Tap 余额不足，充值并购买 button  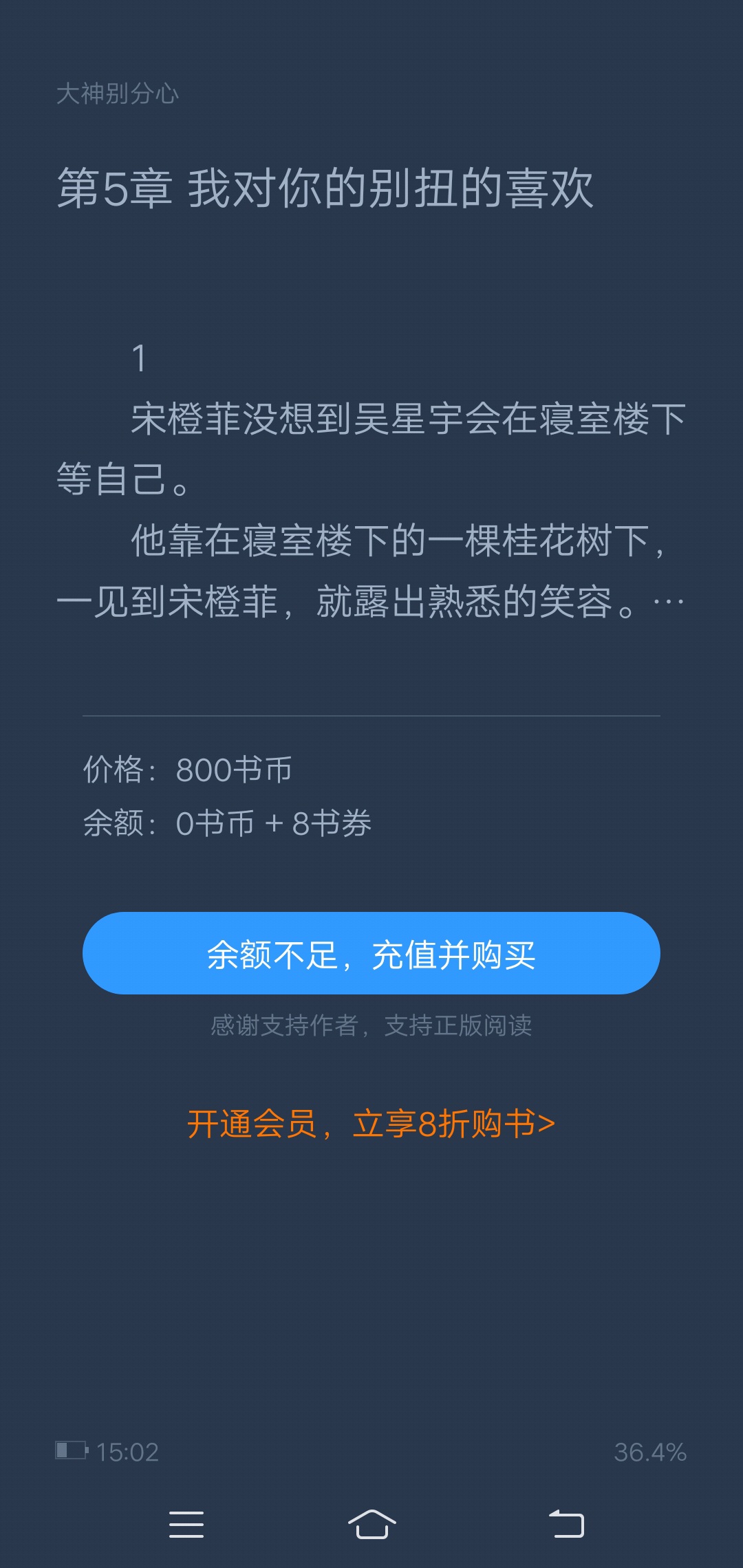click(x=371, y=953)
